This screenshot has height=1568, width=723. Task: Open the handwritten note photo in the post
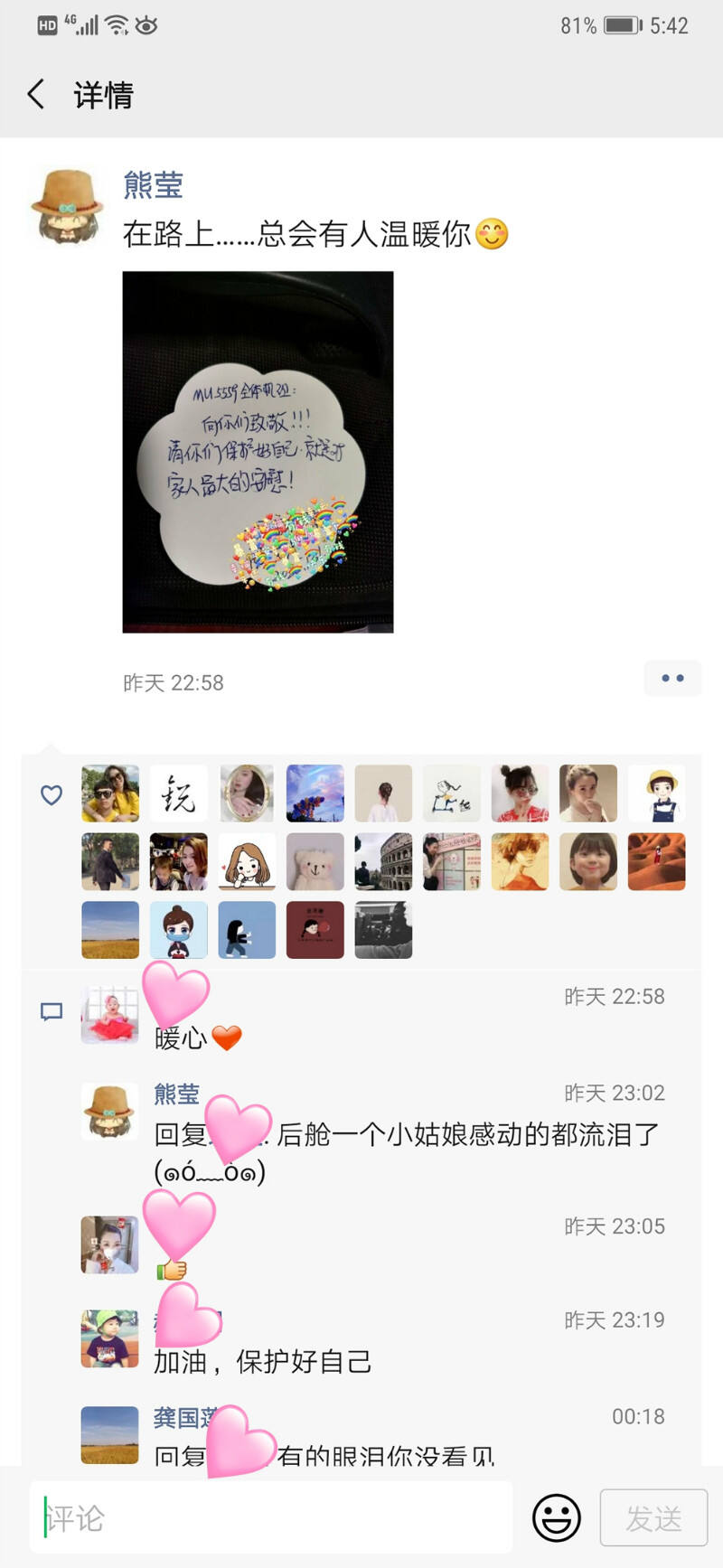[258, 452]
